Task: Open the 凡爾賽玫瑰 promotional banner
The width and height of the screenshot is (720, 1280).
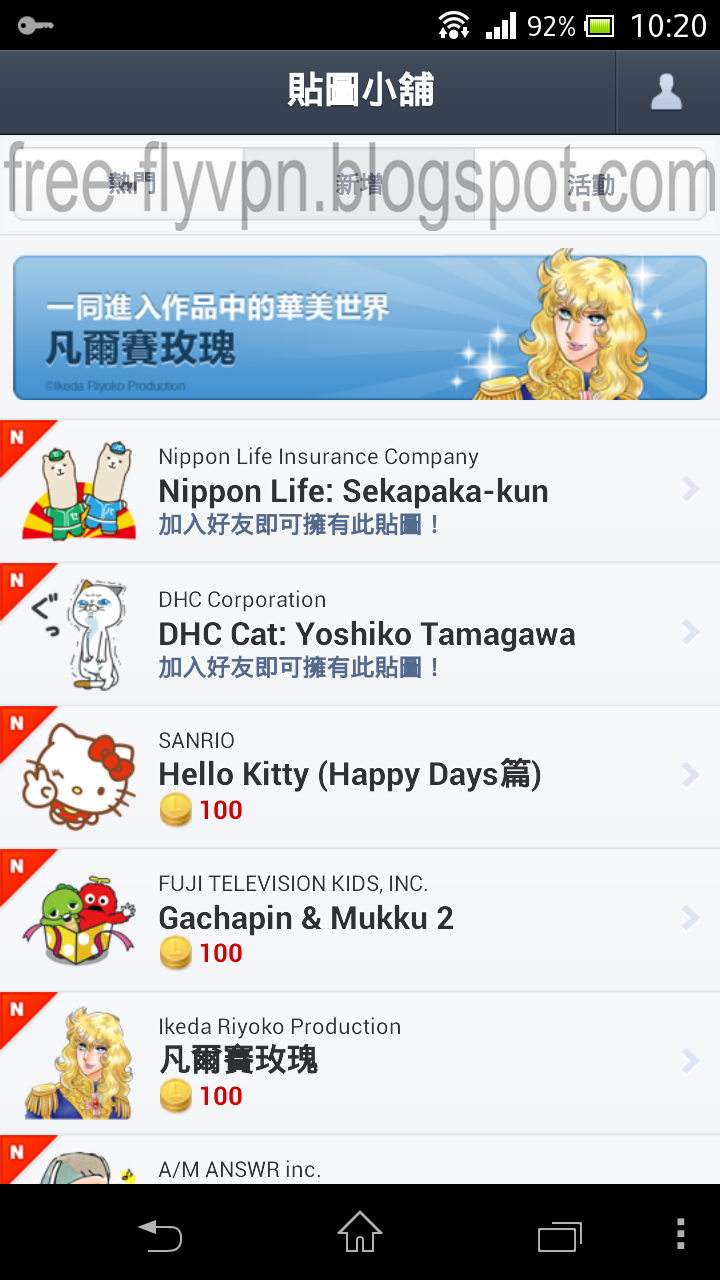Action: (360, 327)
